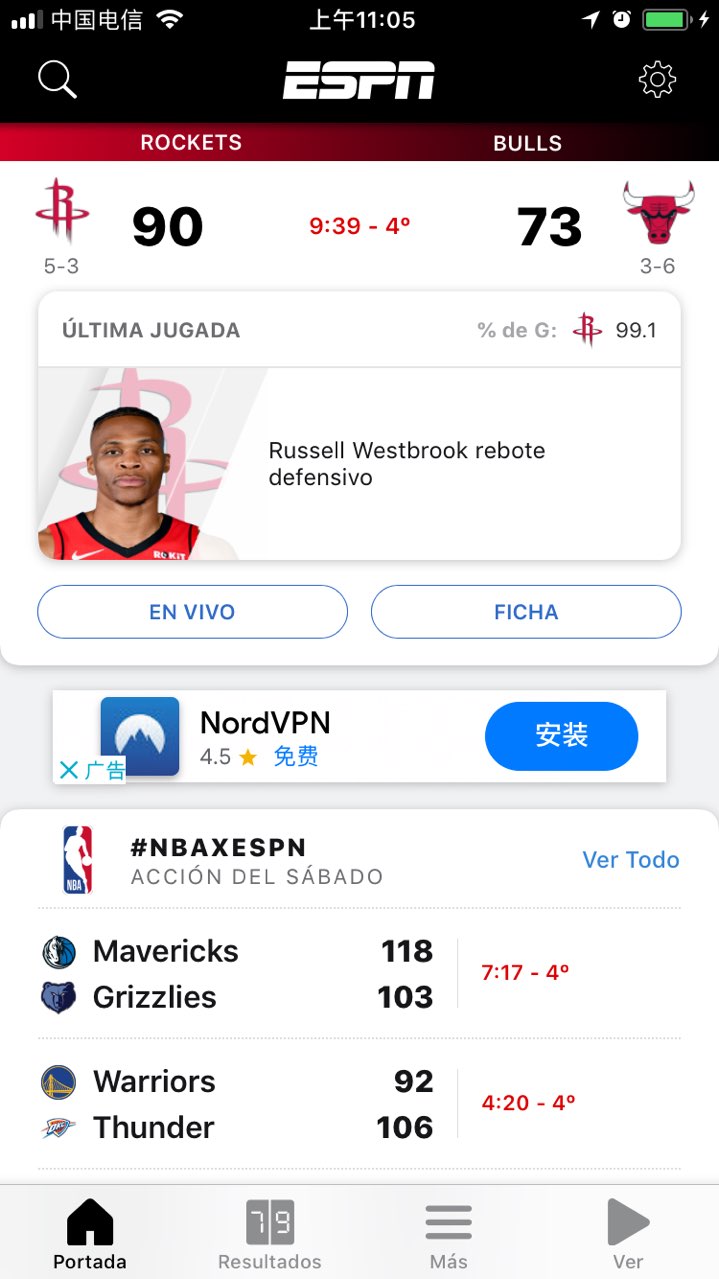Tap the EN VIVO button
Image resolution: width=719 pixels, height=1279 pixels.
click(x=192, y=612)
